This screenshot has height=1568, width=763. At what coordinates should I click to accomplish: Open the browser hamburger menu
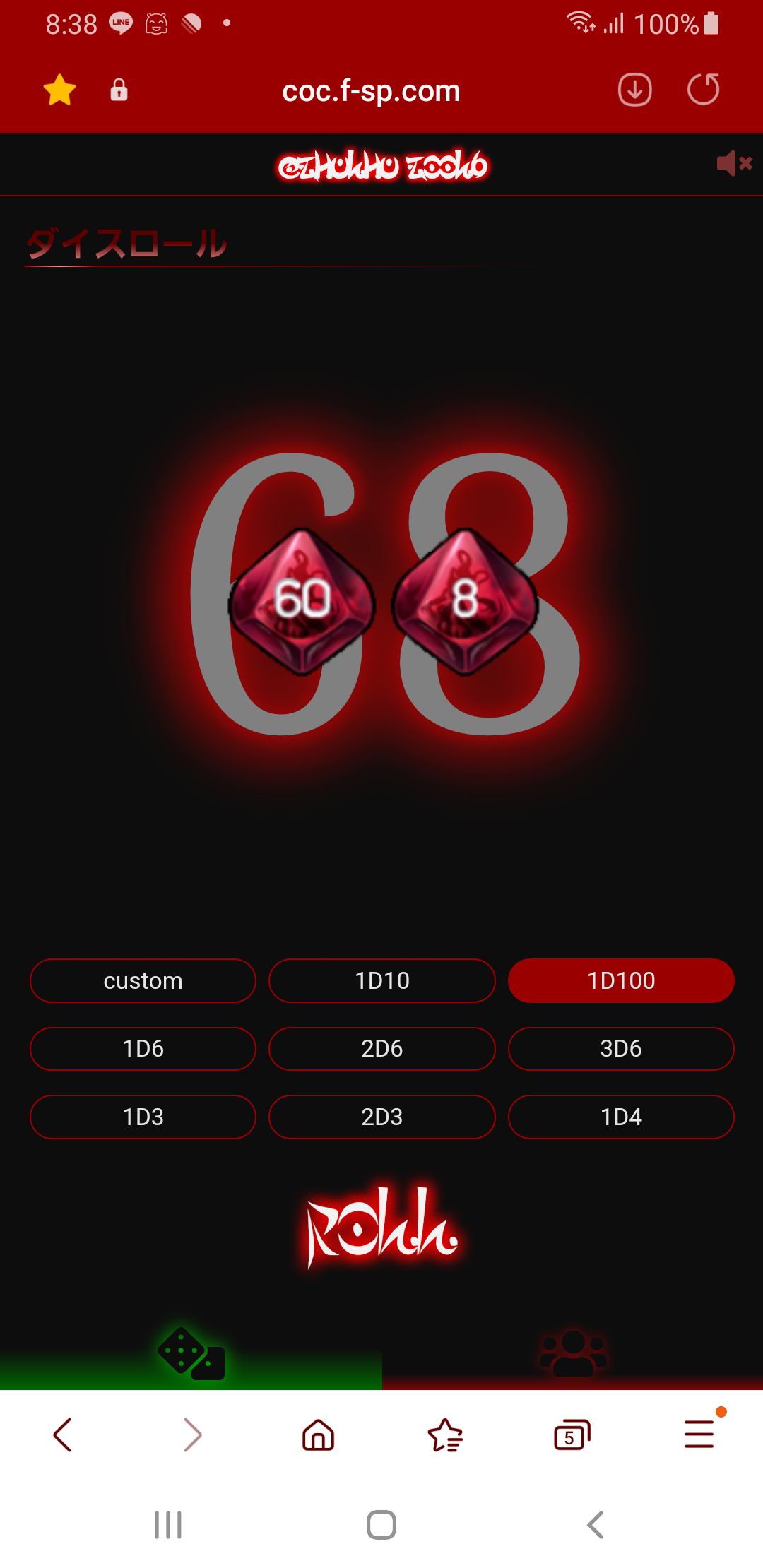coord(699,1435)
